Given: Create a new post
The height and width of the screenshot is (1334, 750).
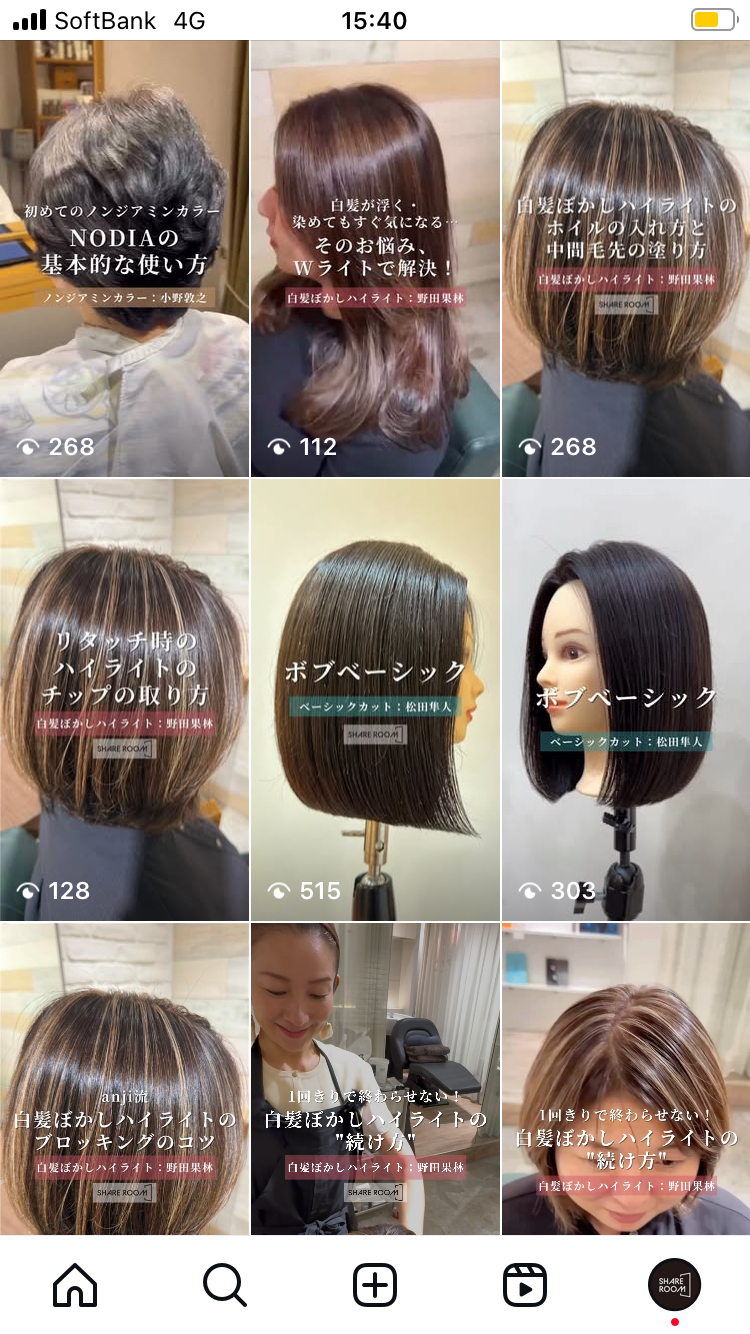Looking at the screenshot, I should [375, 1285].
